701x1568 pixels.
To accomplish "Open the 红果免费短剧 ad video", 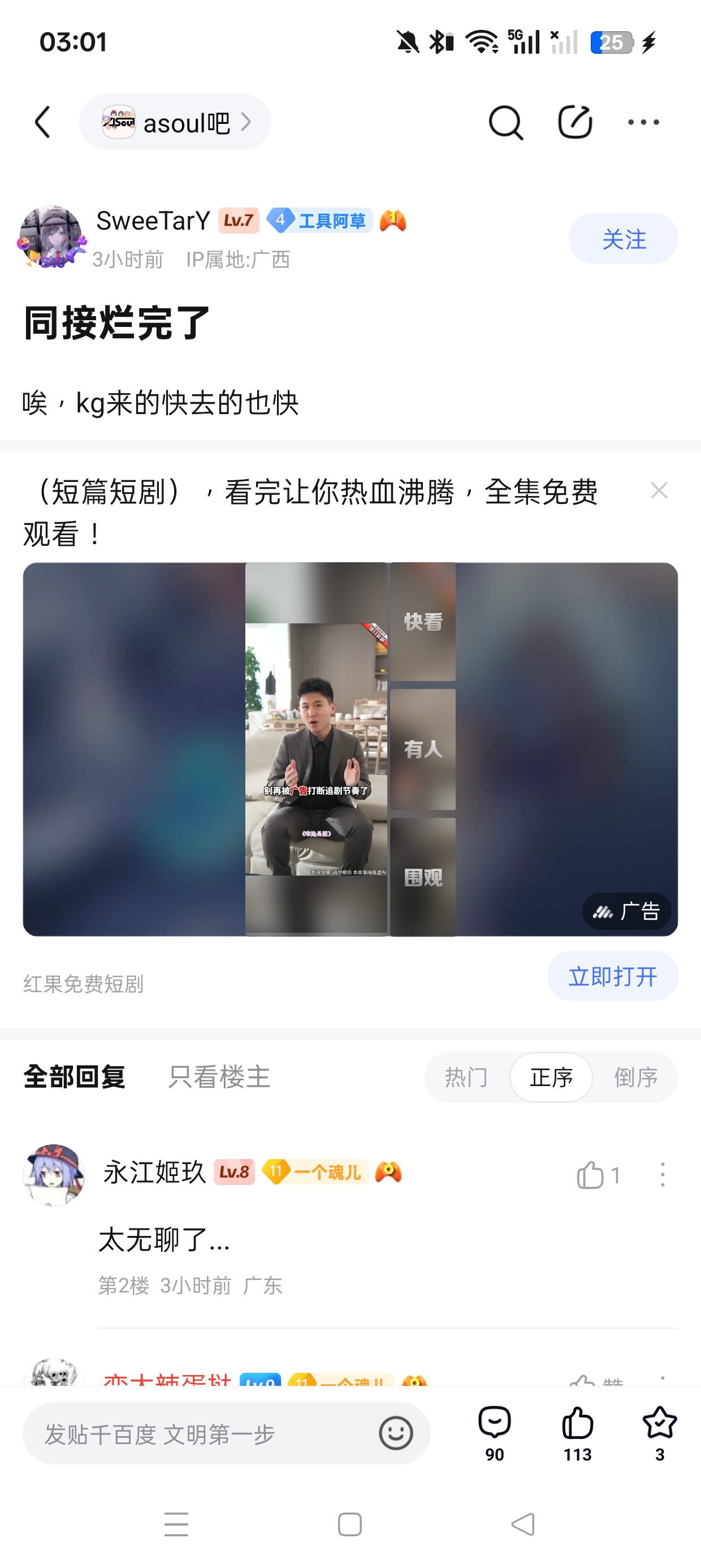I will tap(350, 749).
